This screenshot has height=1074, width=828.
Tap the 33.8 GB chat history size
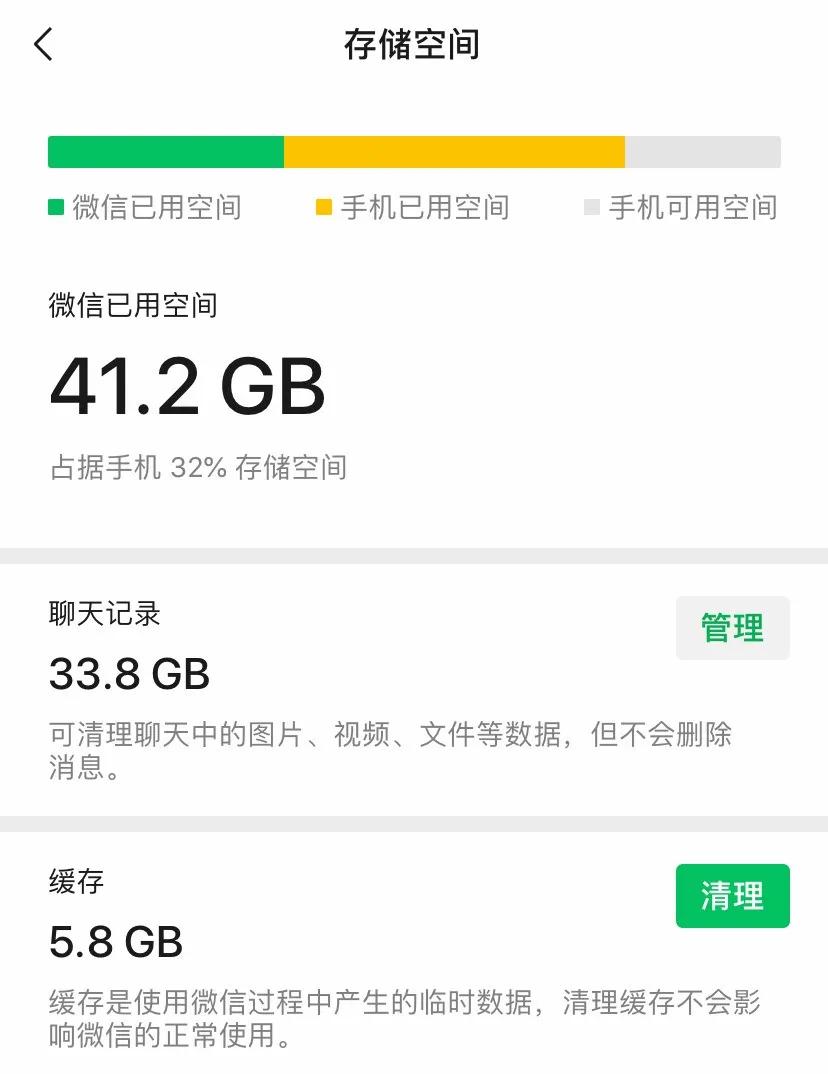pyautogui.click(x=128, y=675)
